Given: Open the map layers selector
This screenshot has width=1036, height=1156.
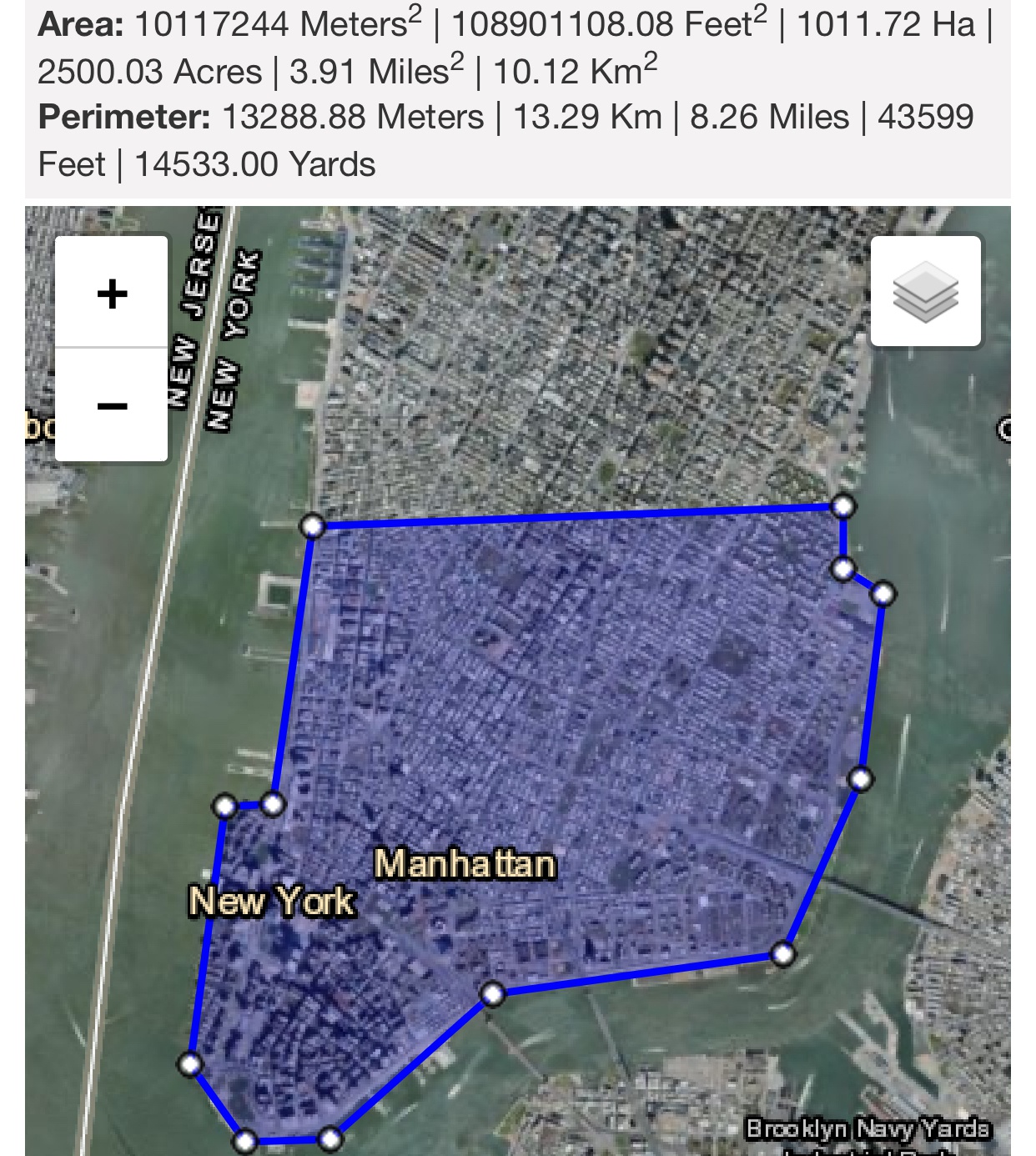Looking at the screenshot, I should coord(925,291).
